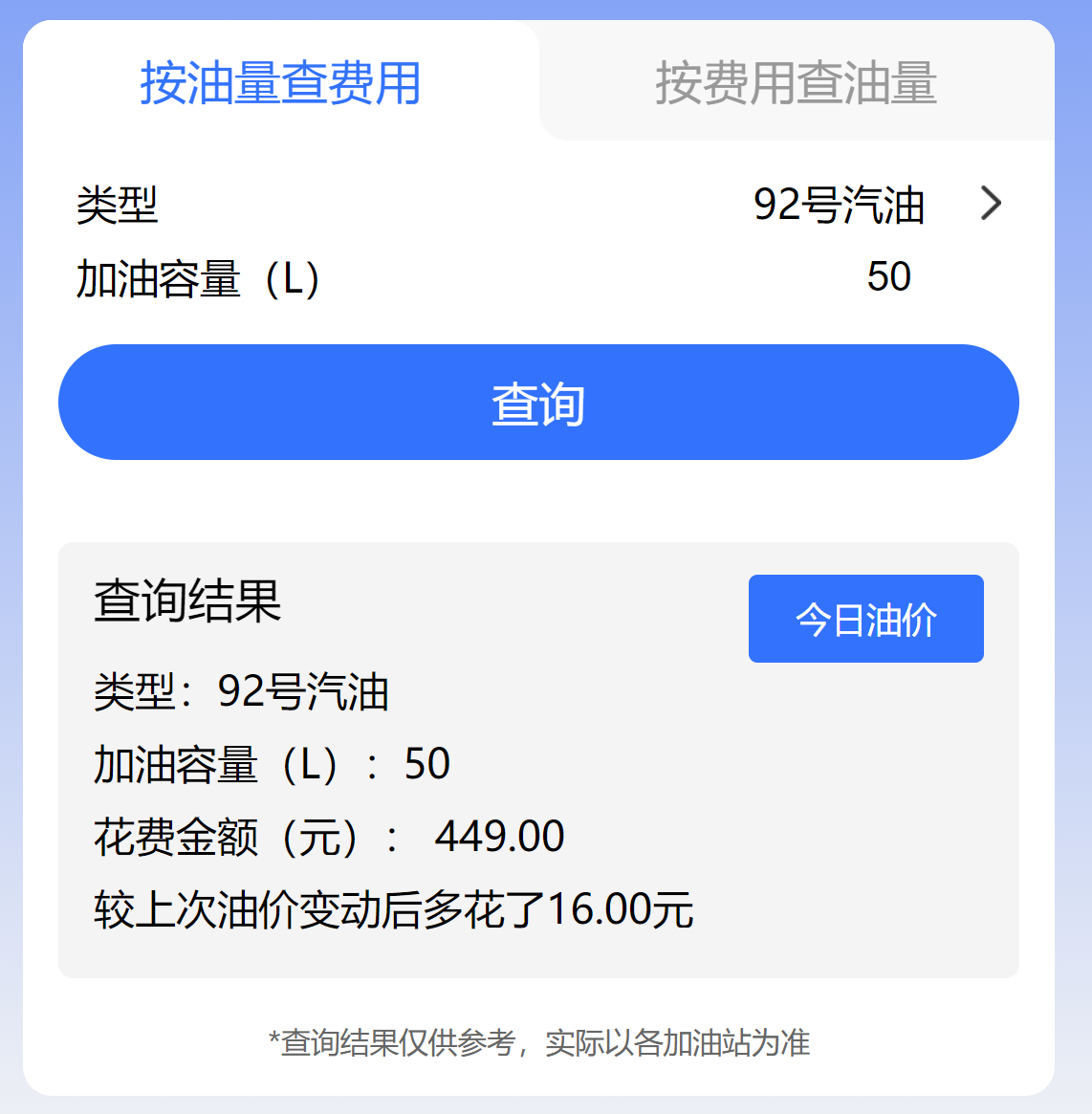
Task: Edit the 加油容量 (L) field
Action: (887, 277)
